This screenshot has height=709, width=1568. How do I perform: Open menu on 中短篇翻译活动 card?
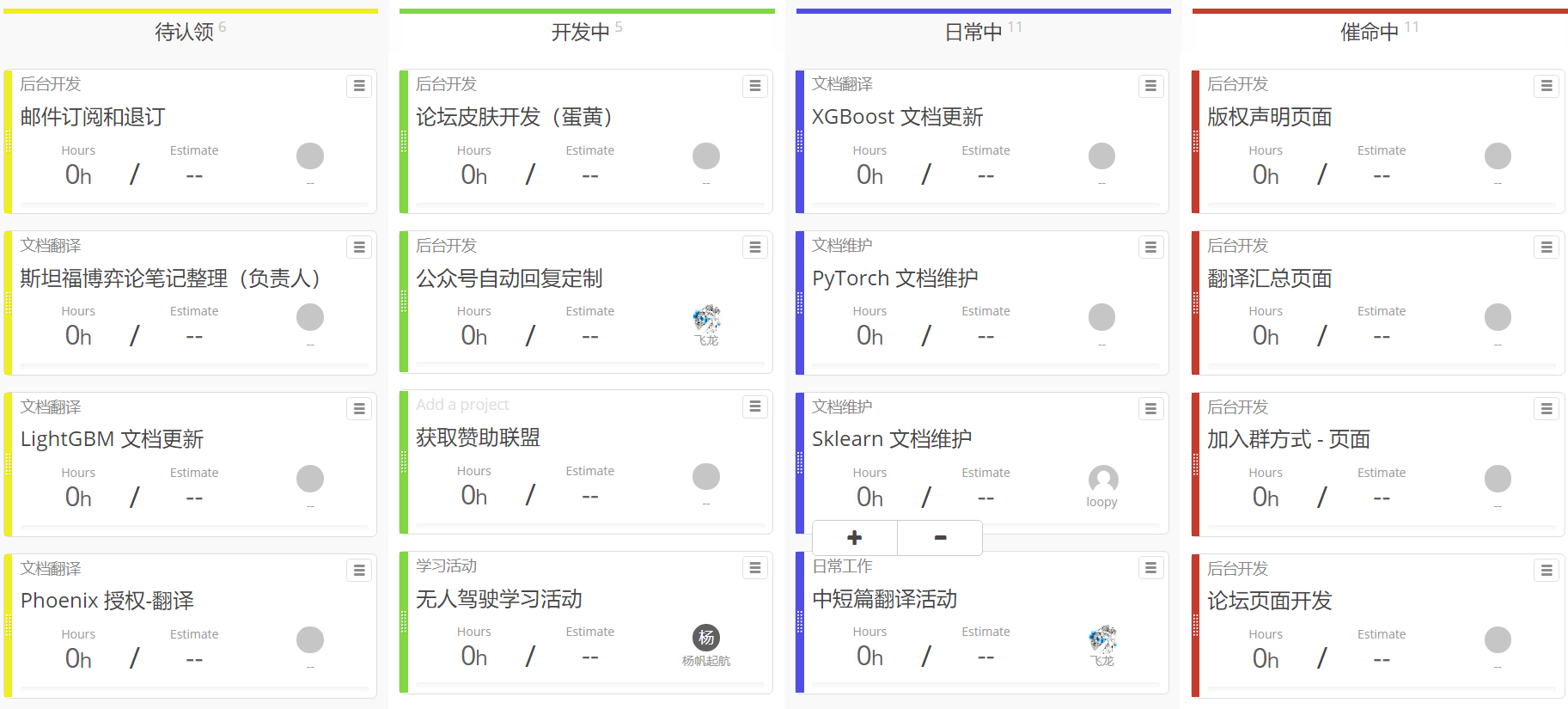click(1150, 568)
